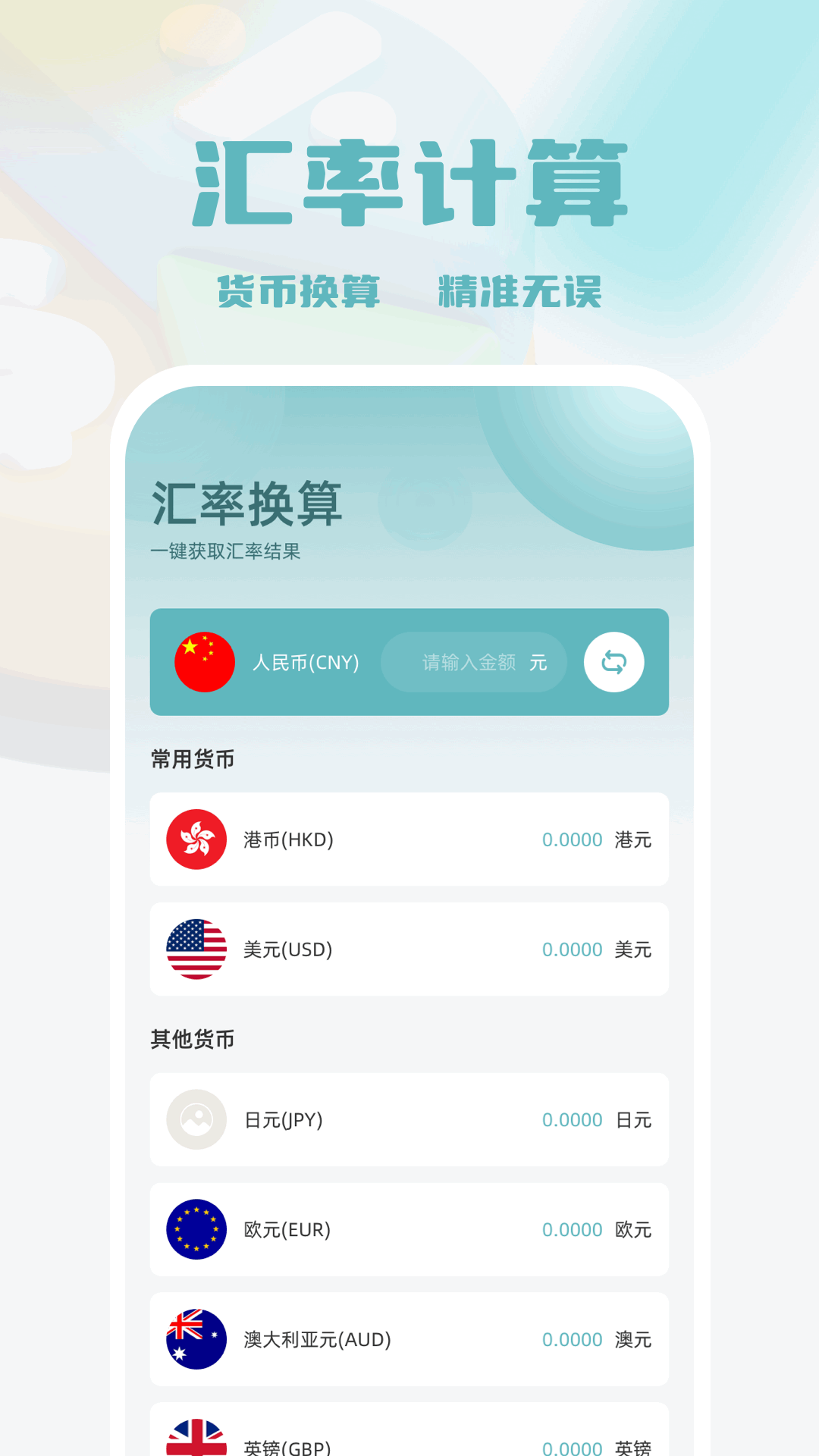
Task: Click the 常用货币 section header
Action: (193, 758)
